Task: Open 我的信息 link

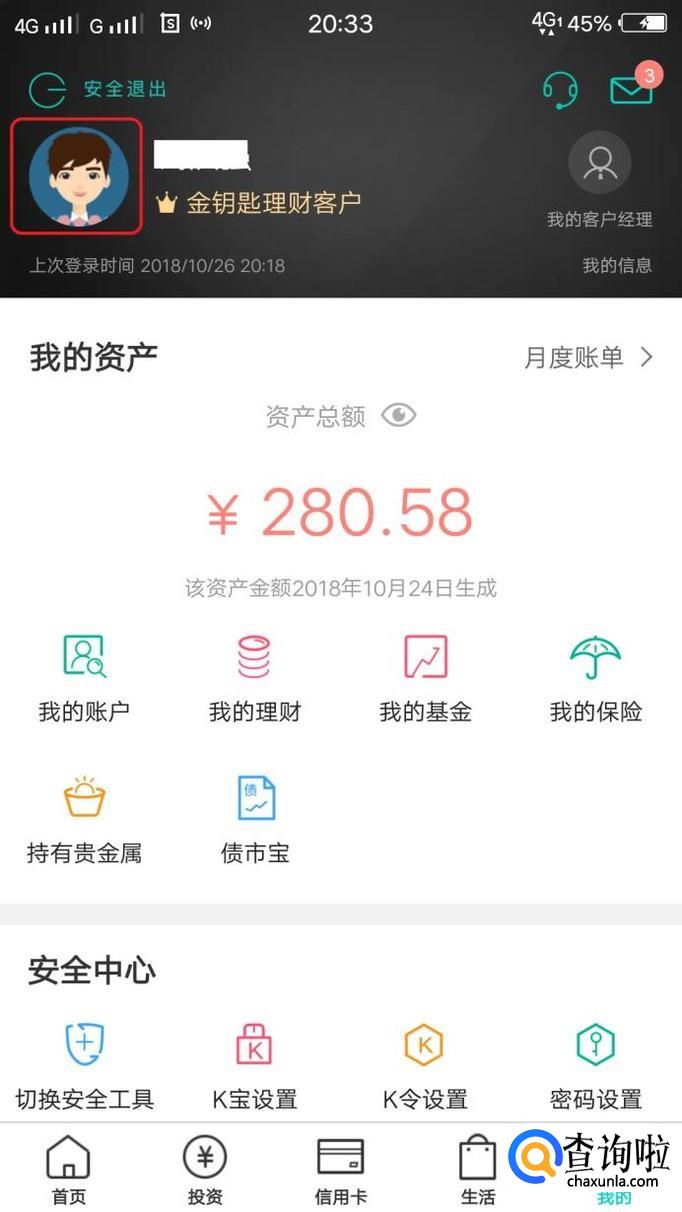Action: [617, 265]
